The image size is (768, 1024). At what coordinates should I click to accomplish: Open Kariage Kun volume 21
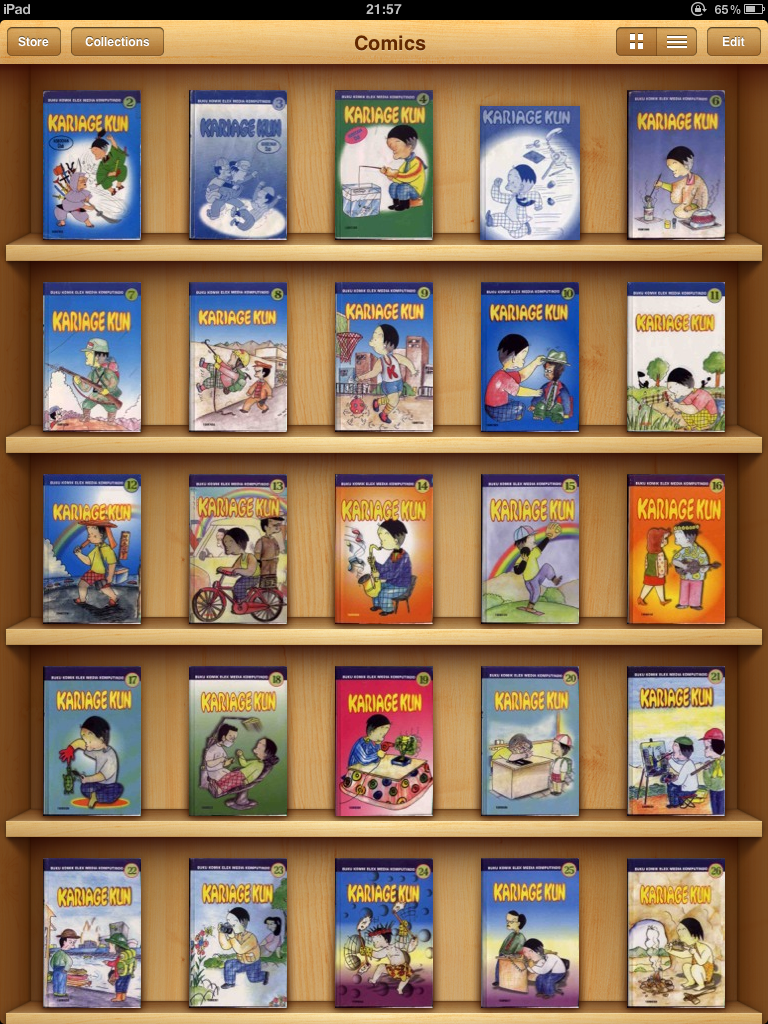point(676,741)
